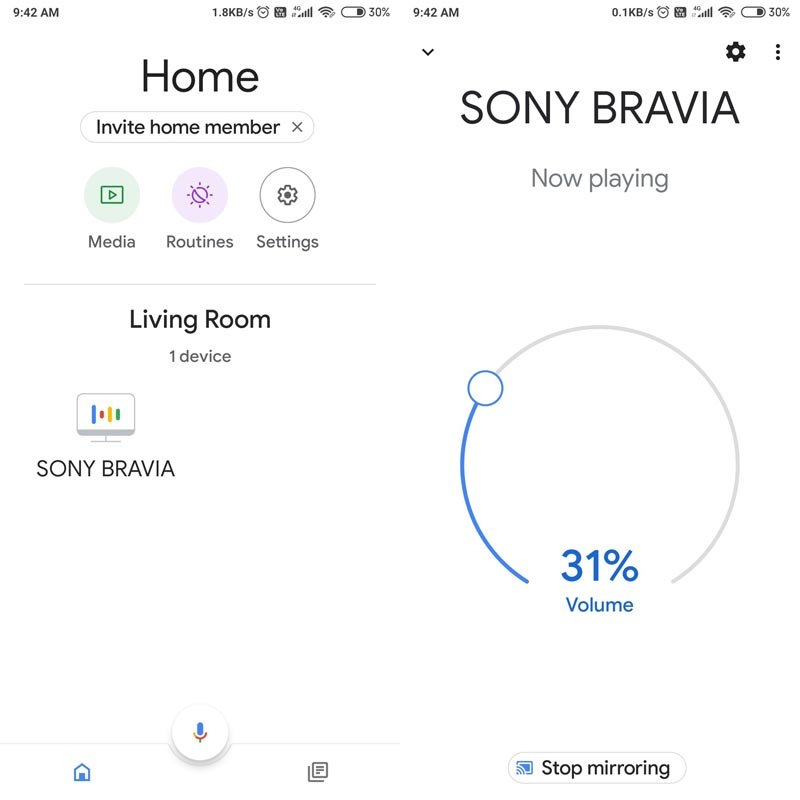
Task: Collapse the SONY BRAVIA screen with chevron
Action: [x=428, y=52]
